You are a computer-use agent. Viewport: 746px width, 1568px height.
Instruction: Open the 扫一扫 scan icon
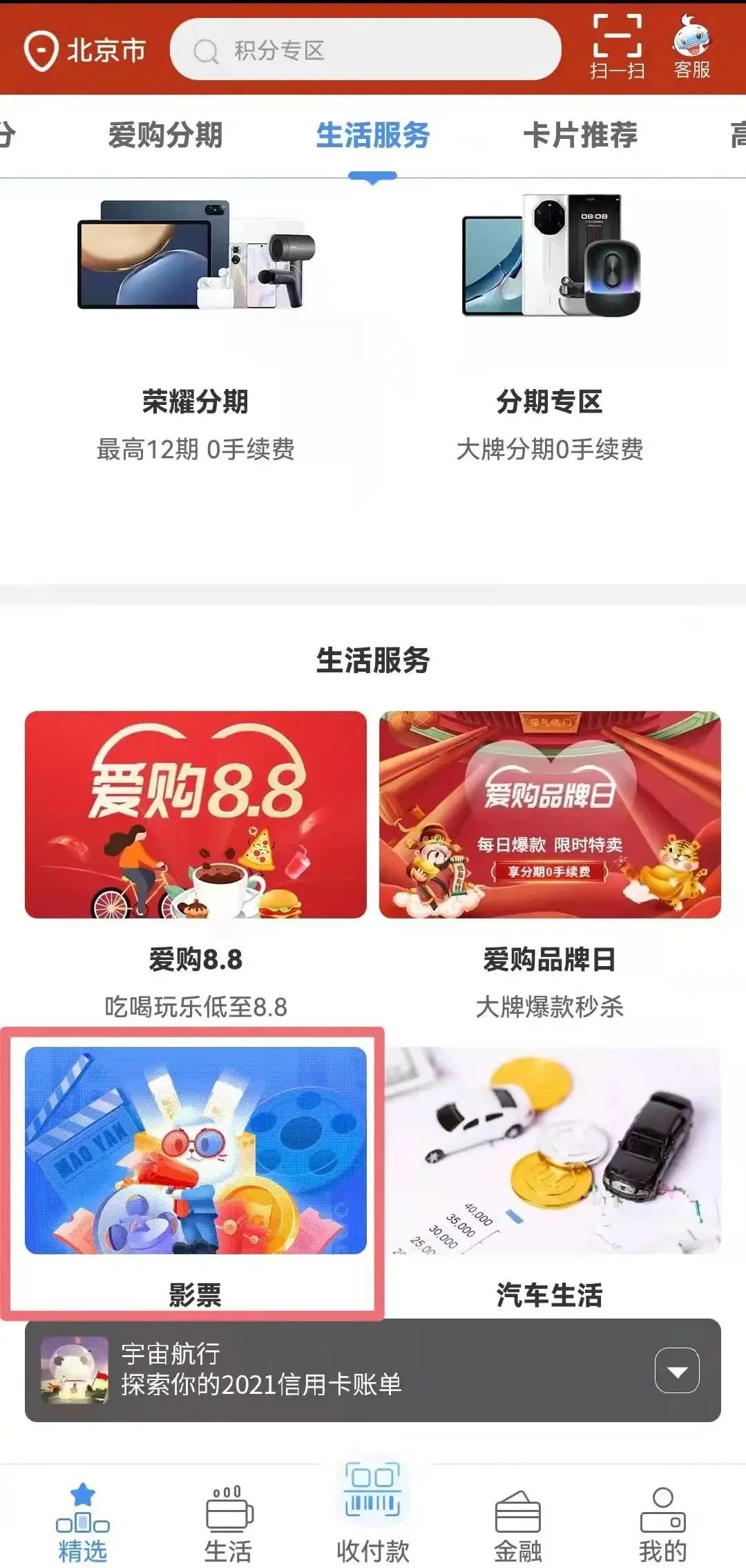[x=619, y=48]
